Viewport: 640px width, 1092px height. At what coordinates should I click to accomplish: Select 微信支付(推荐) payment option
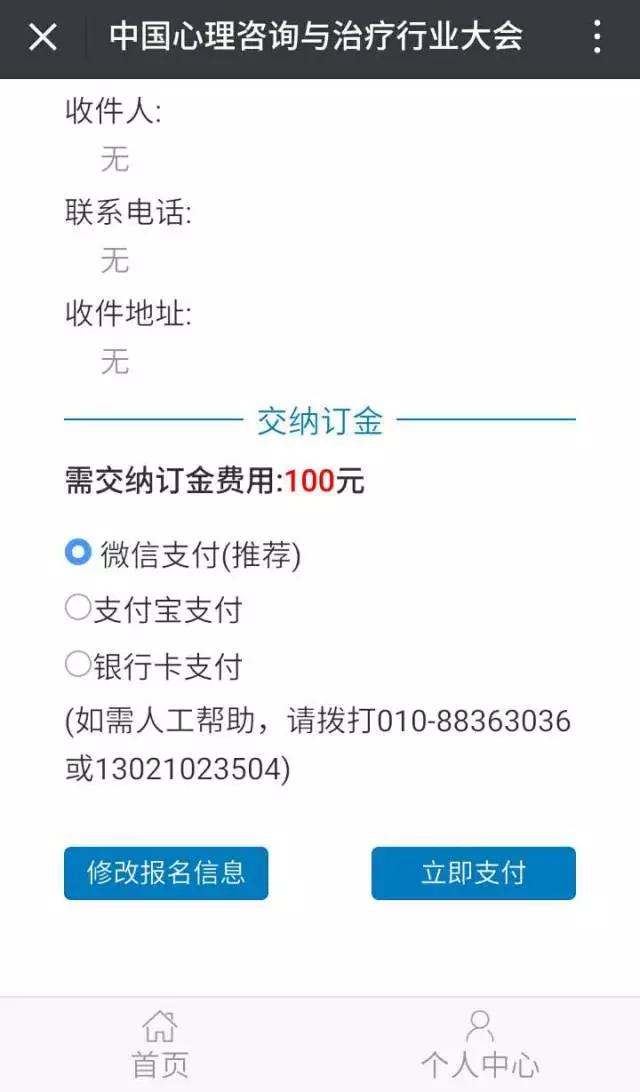78,553
